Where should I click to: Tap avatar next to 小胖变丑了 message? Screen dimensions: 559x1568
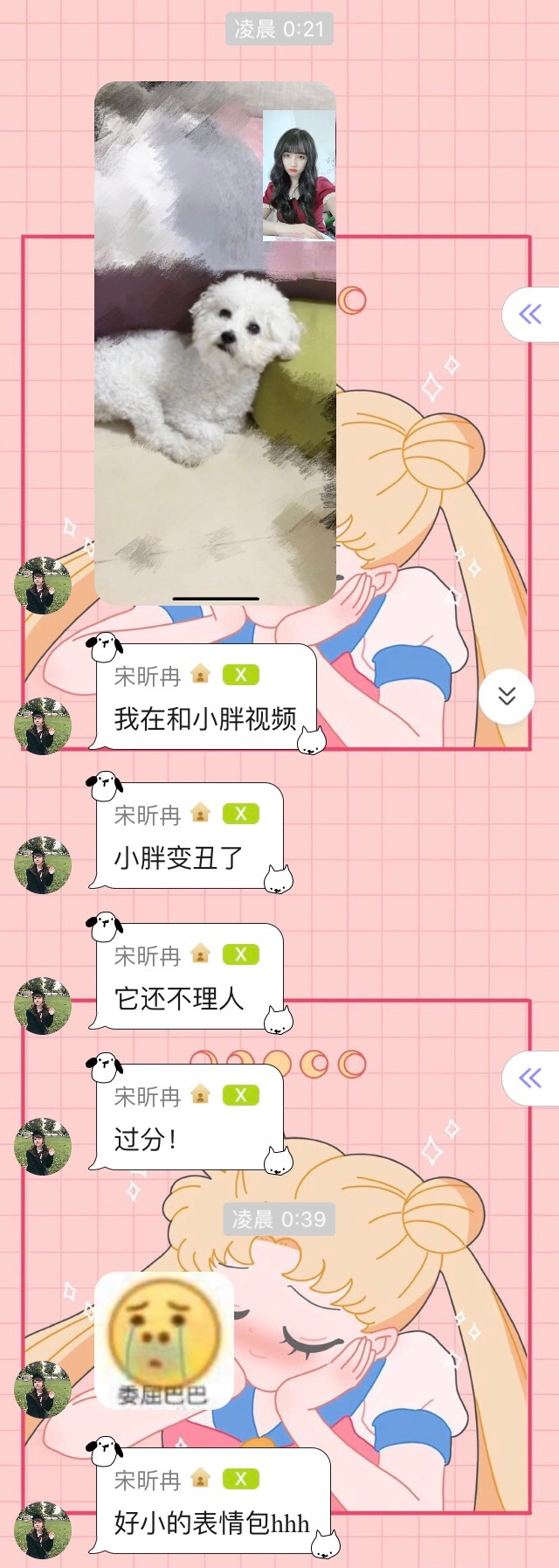click(x=42, y=864)
